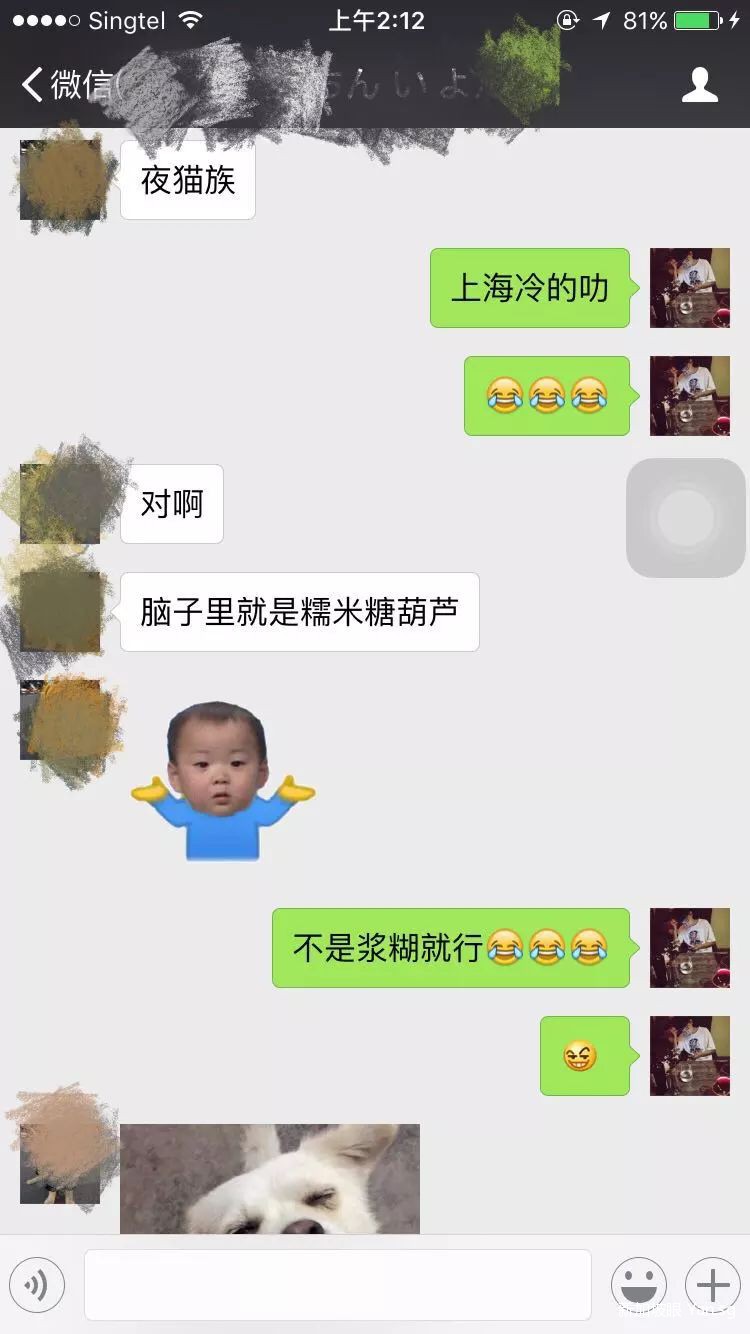Screen dimensions: 750x1334
Task: Open sender's avatar beside 对啊
Action: (x=61, y=504)
